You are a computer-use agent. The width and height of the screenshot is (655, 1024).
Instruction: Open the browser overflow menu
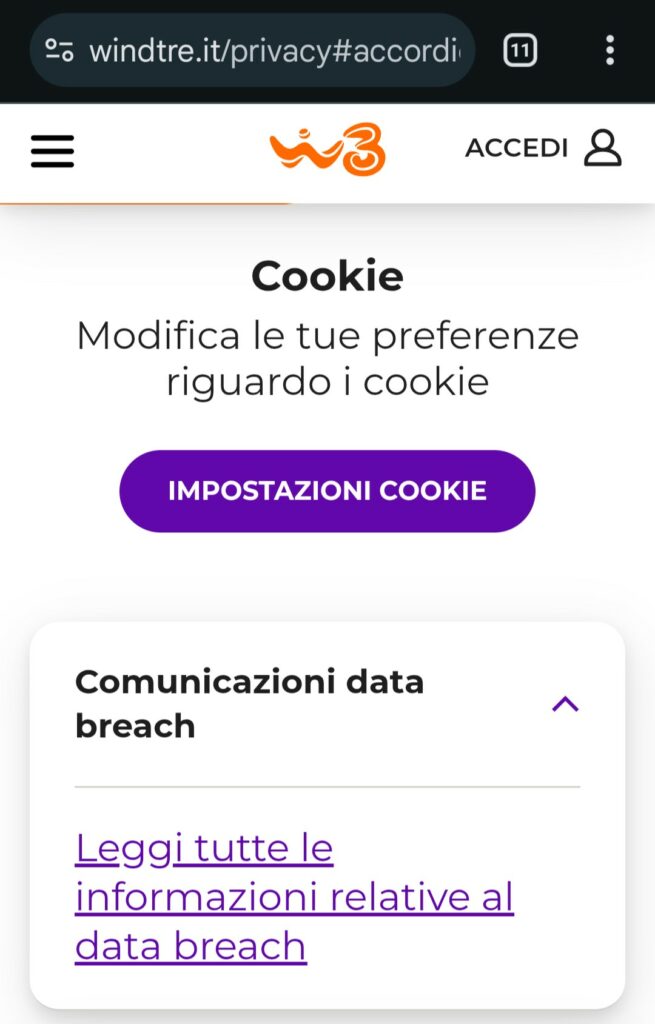[610, 50]
